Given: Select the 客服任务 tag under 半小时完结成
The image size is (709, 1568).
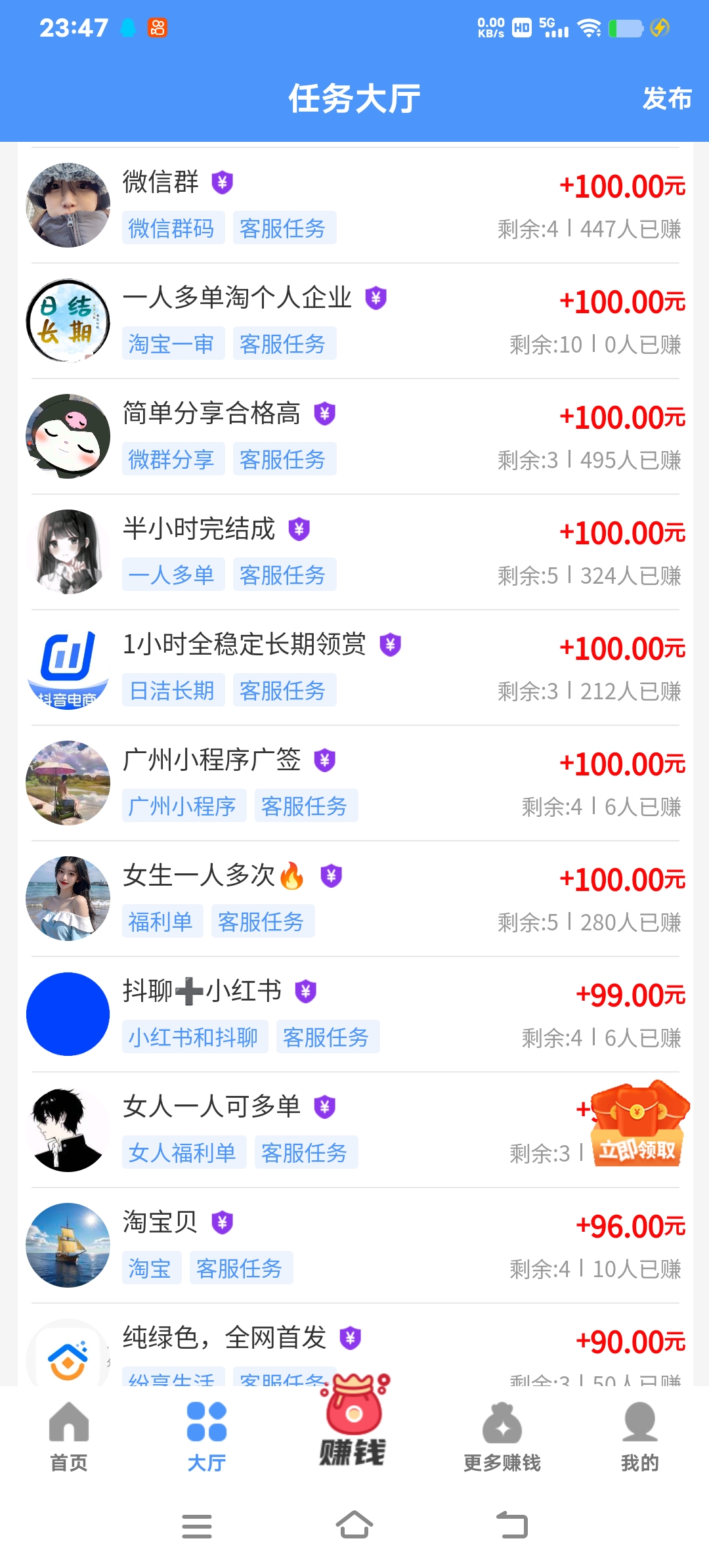Looking at the screenshot, I should [x=285, y=575].
